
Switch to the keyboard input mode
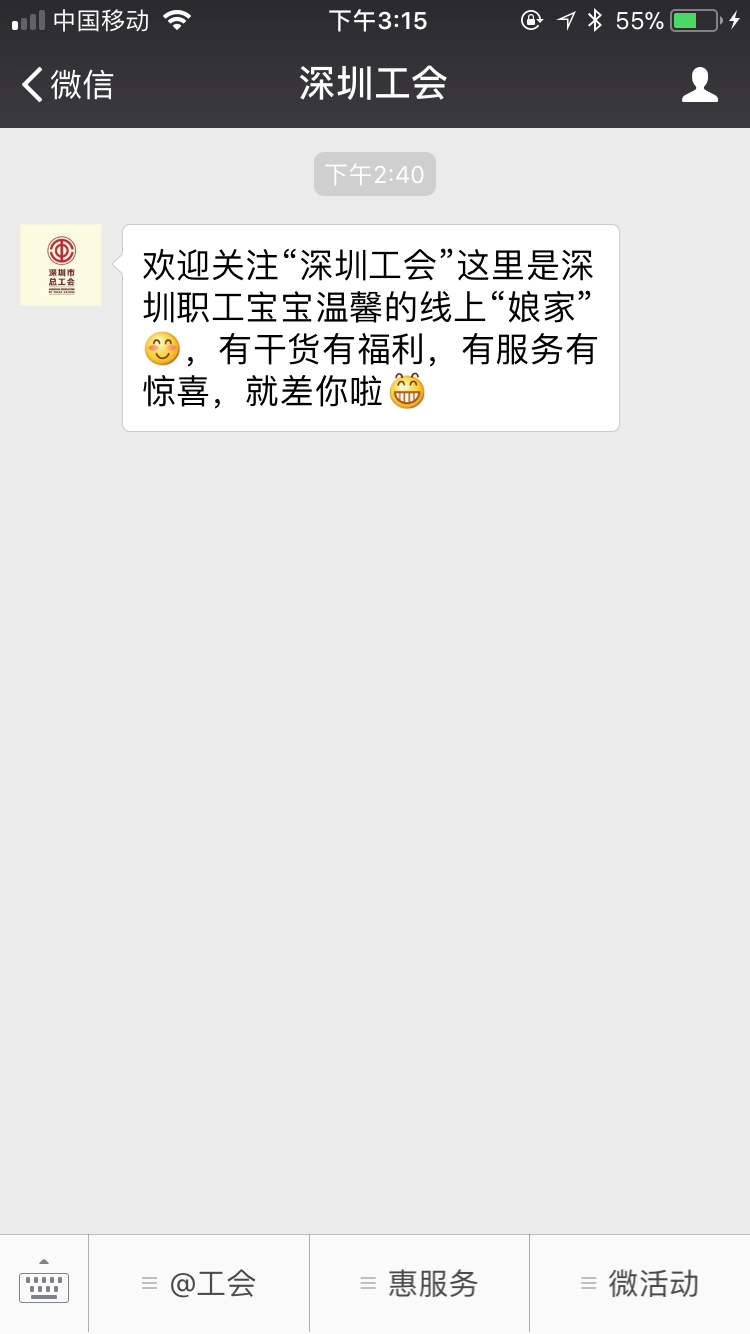pos(44,1283)
